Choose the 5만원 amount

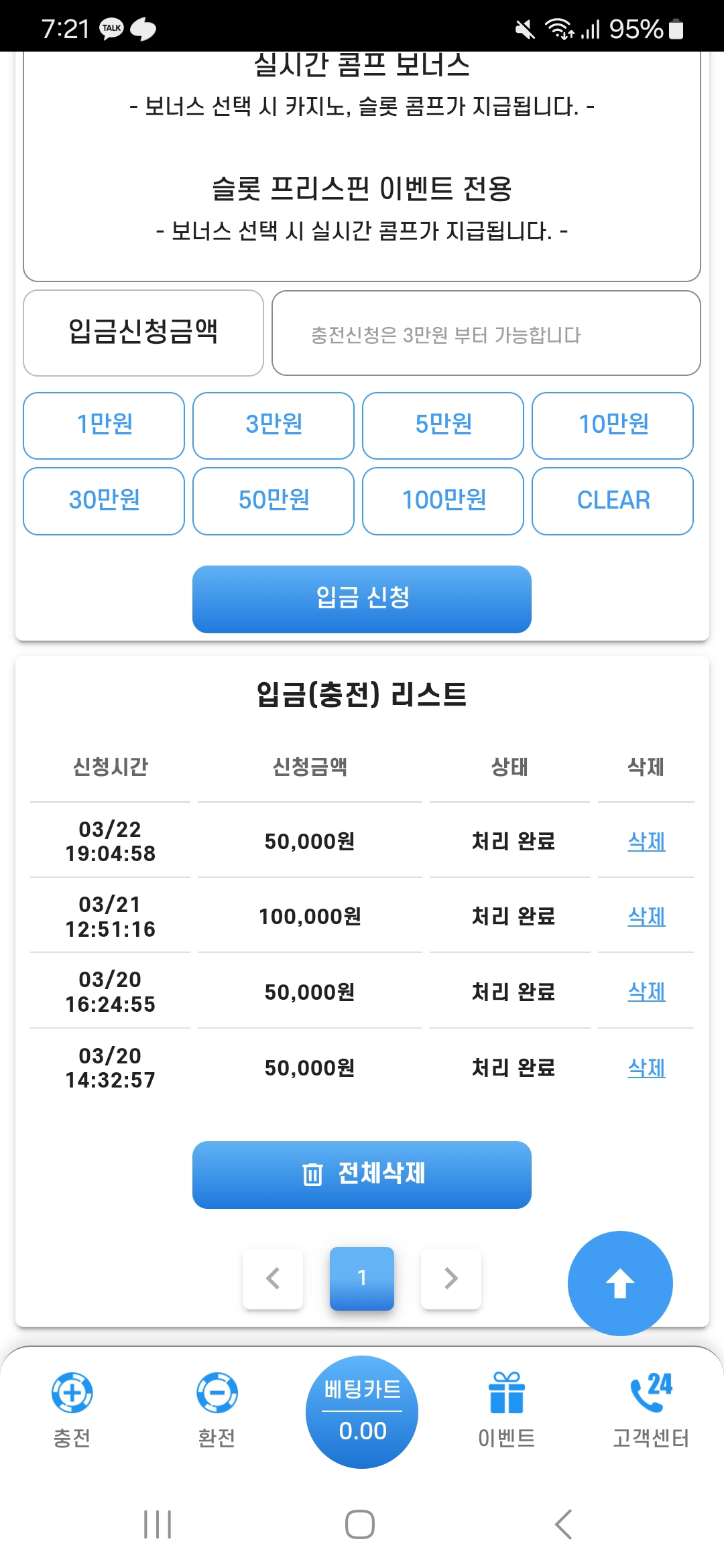[x=443, y=425]
